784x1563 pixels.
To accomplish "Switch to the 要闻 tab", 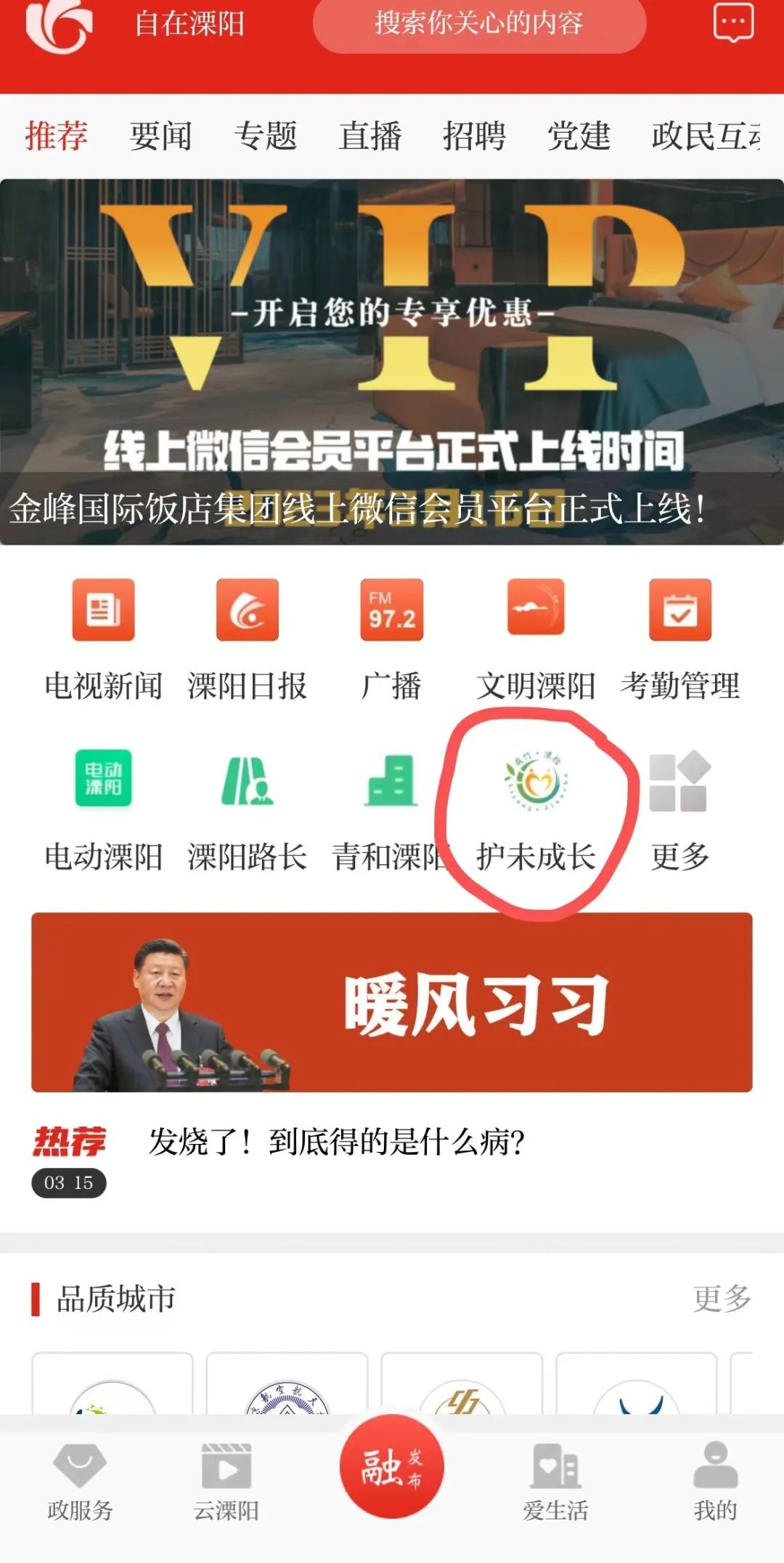I will click(160, 136).
